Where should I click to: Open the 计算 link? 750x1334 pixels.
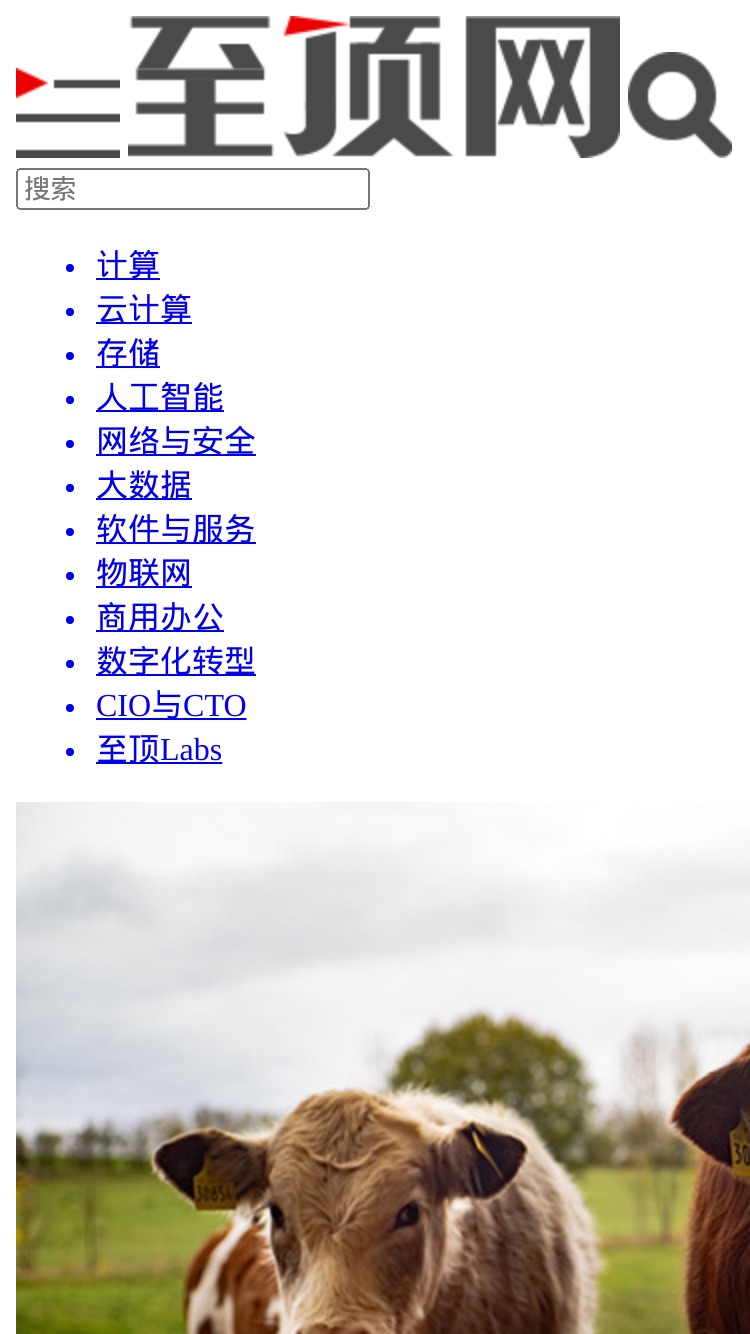click(128, 266)
